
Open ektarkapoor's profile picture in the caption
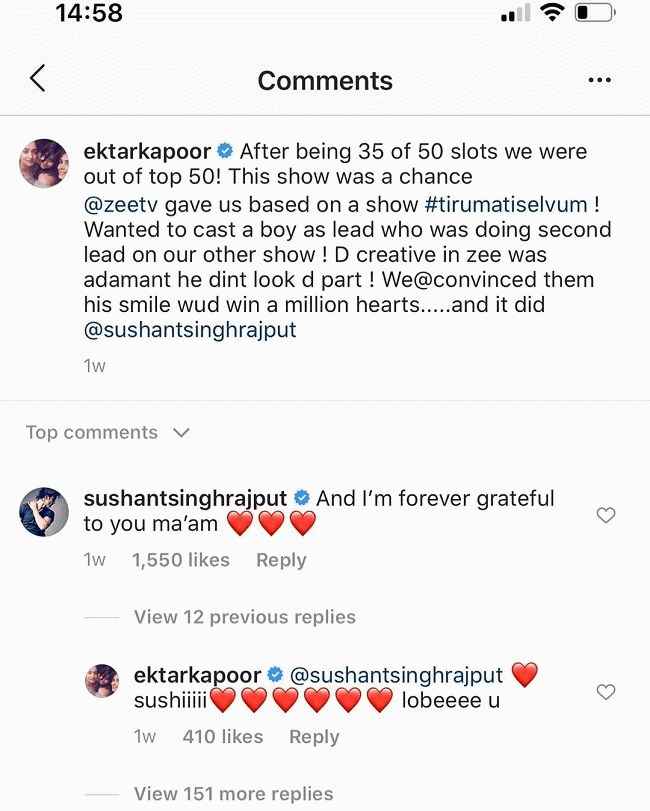[44, 159]
